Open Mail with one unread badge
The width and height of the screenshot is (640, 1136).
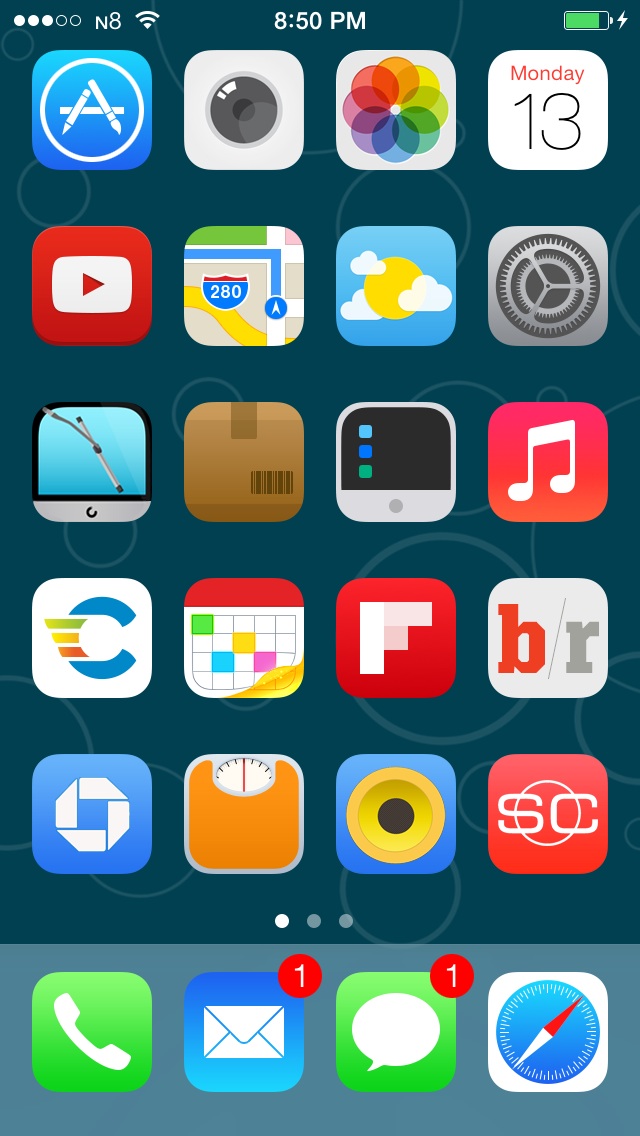coord(244,1032)
